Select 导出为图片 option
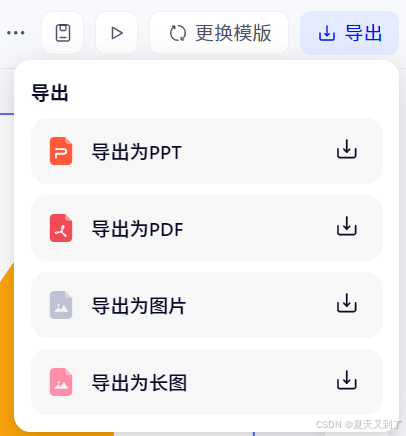 pos(207,305)
